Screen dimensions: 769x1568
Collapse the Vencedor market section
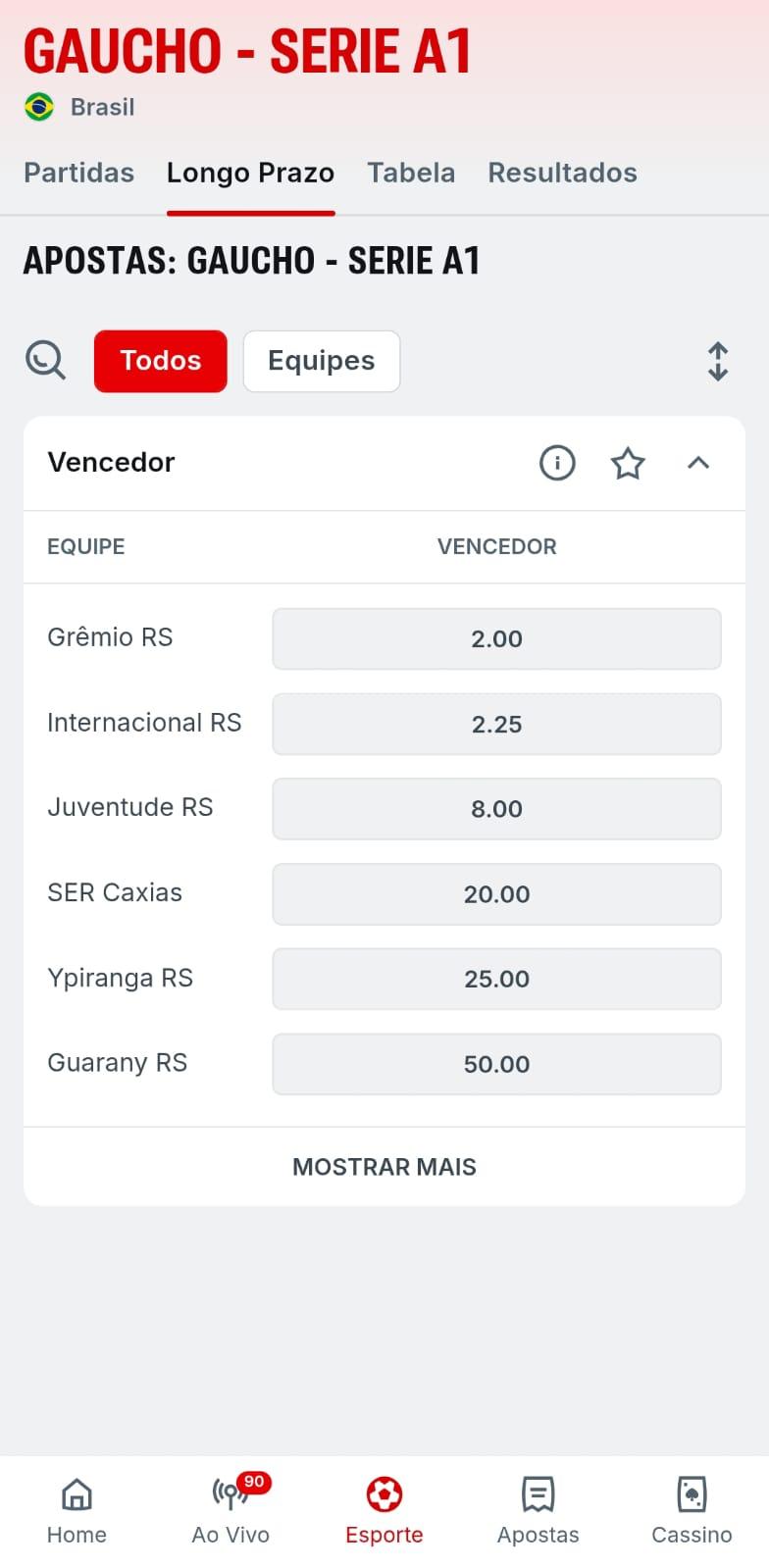click(x=697, y=463)
